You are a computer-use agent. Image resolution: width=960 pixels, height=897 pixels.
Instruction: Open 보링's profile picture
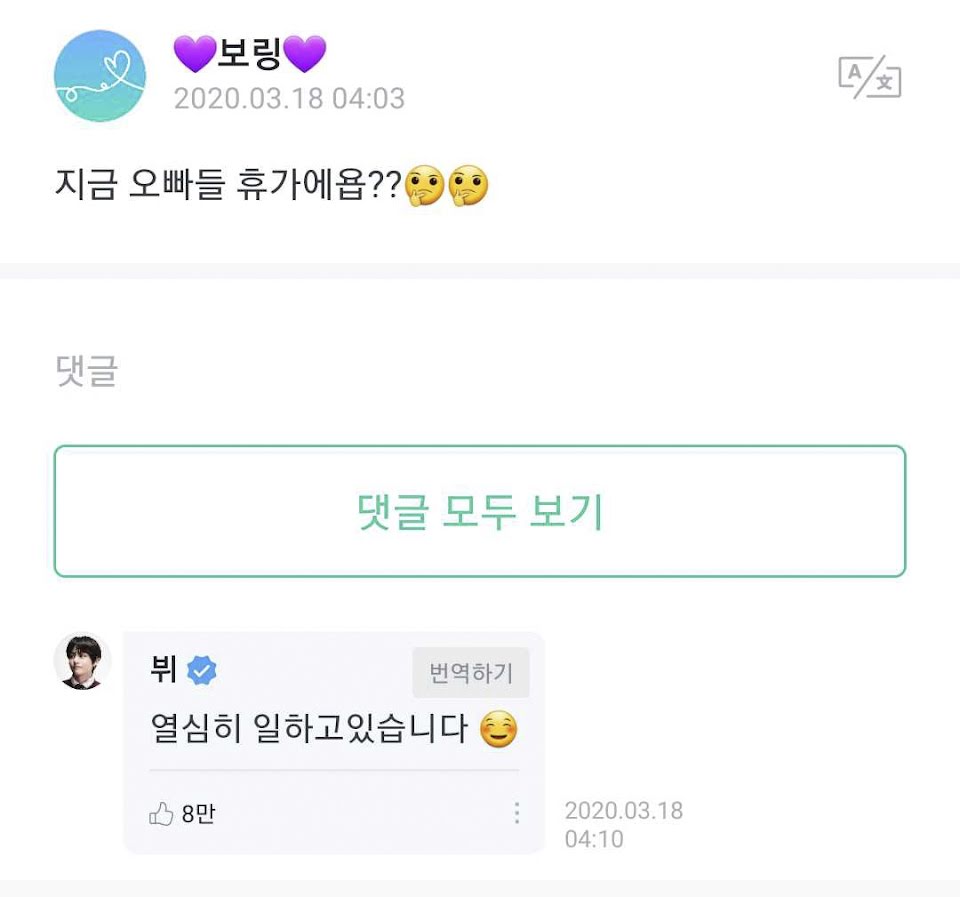point(100,76)
